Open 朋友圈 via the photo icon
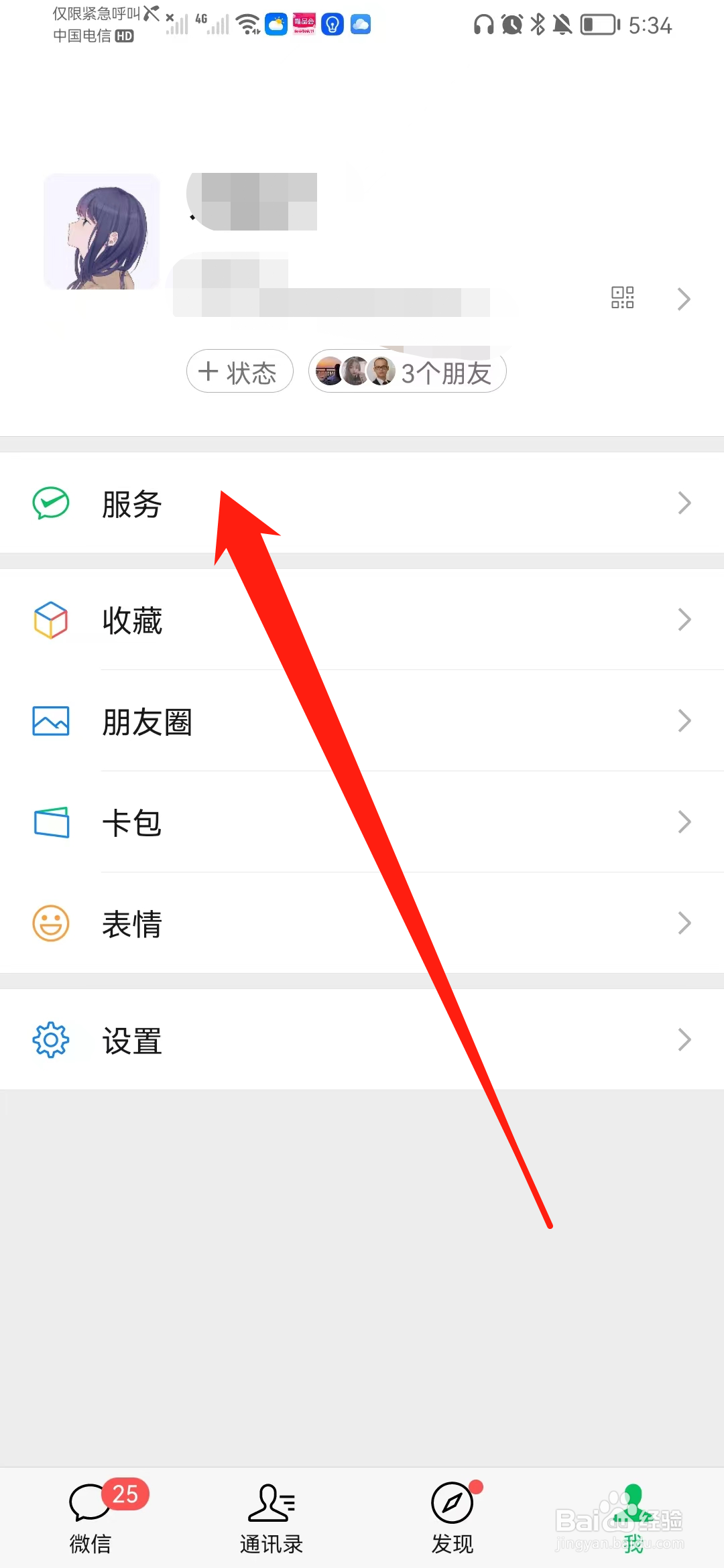Image resolution: width=724 pixels, height=1568 pixels. [x=50, y=721]
